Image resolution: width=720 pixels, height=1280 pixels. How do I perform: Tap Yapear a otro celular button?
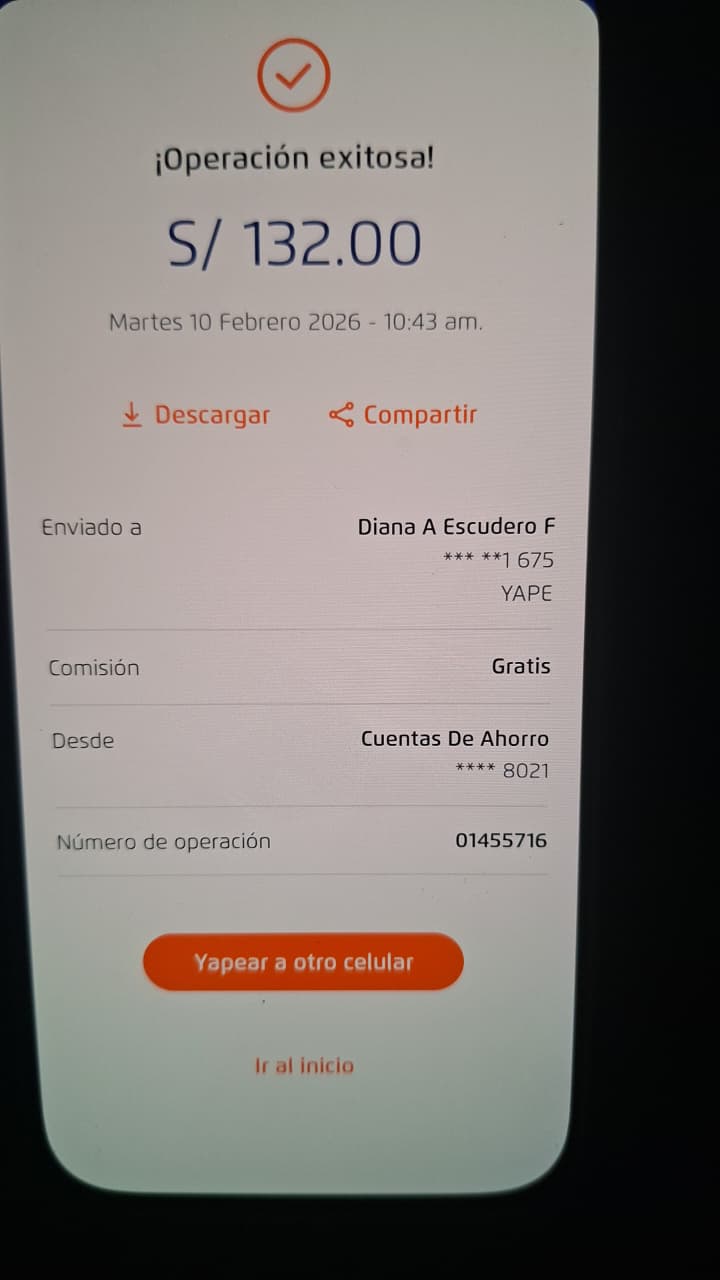(303, 962)
